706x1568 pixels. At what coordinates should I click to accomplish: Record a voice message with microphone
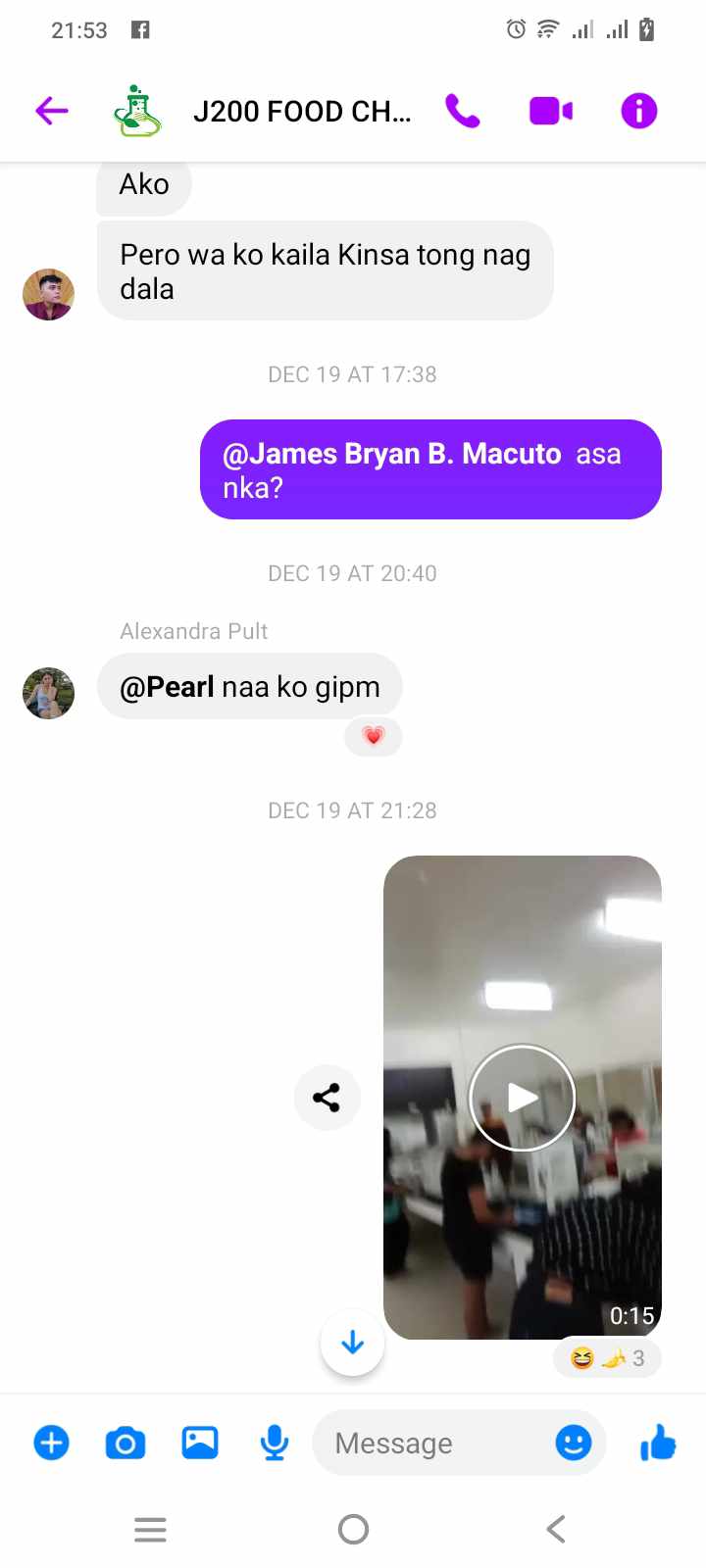(x=275, y=1443)
